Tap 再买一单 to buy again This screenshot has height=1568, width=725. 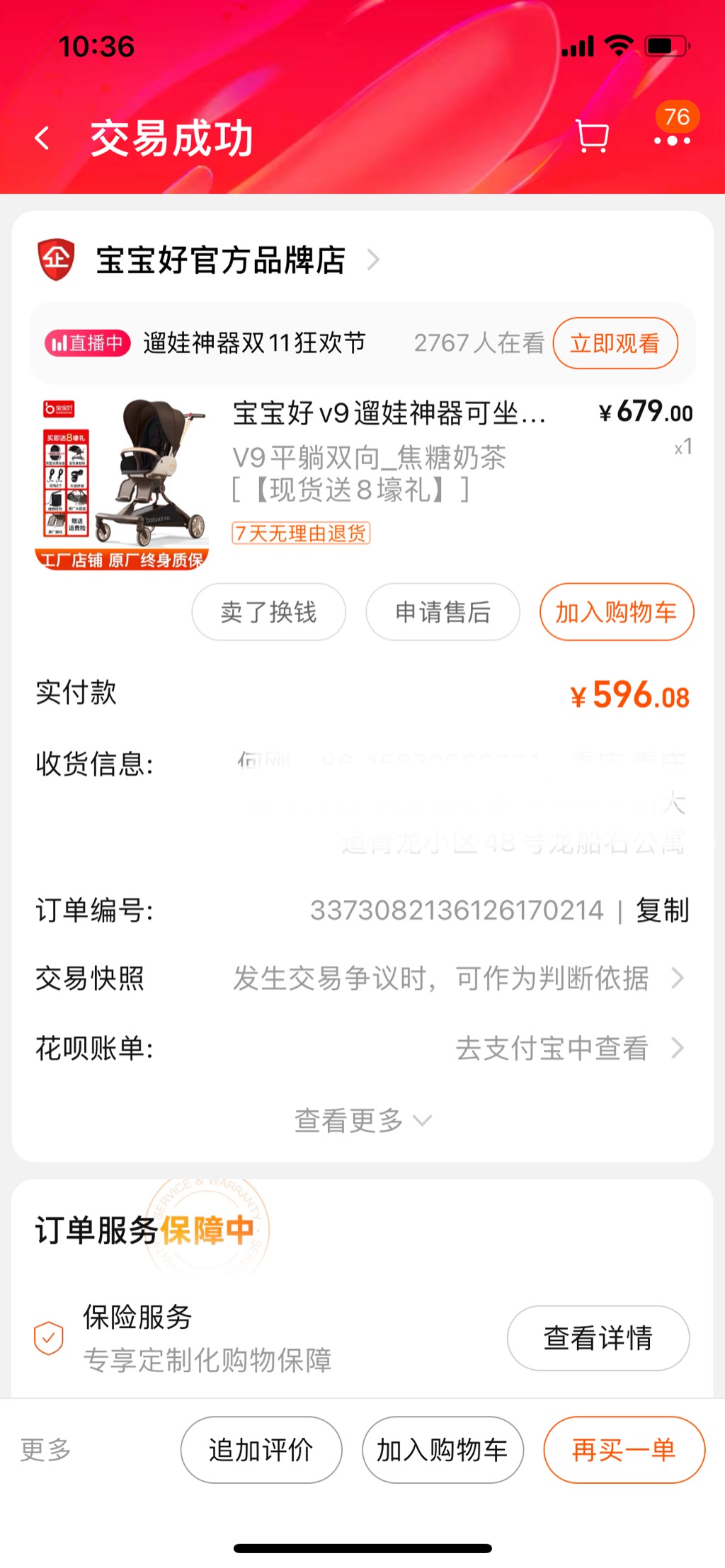623,1450
